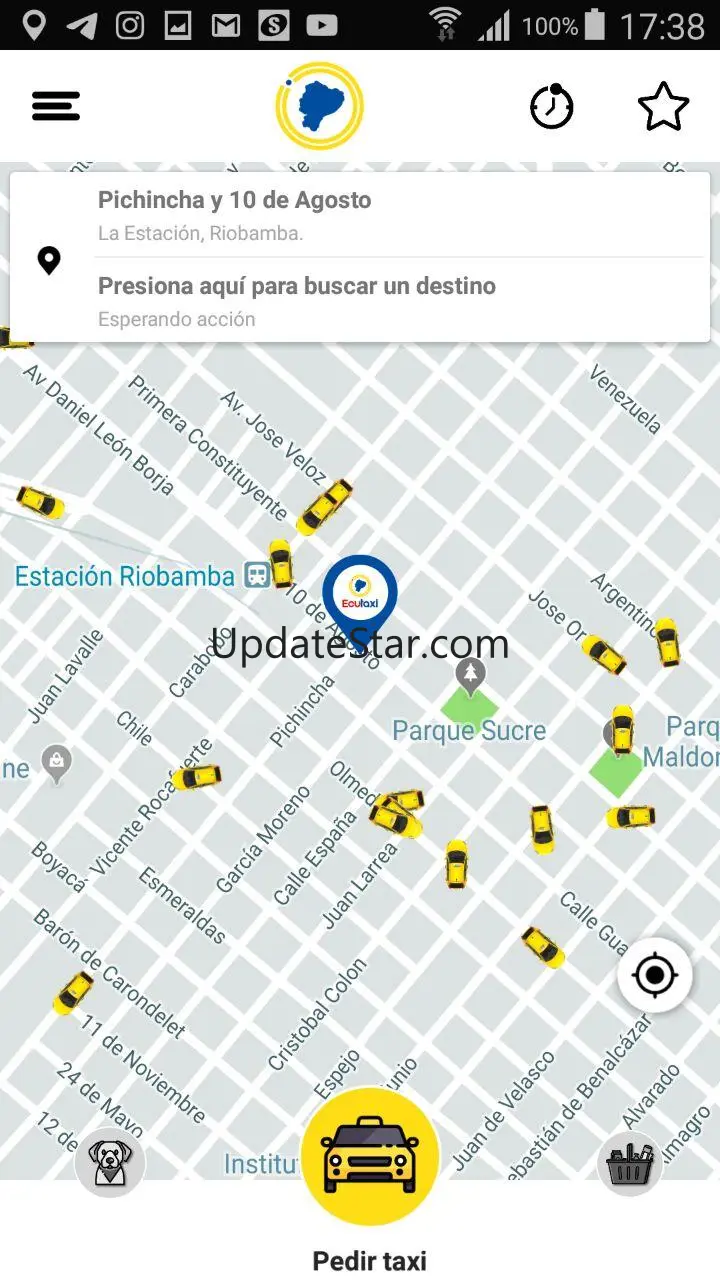Open the shopping basket delivery icon
Image resolution: width=720 pixels, height=1280 pixels.
[x=630, y=1165]
